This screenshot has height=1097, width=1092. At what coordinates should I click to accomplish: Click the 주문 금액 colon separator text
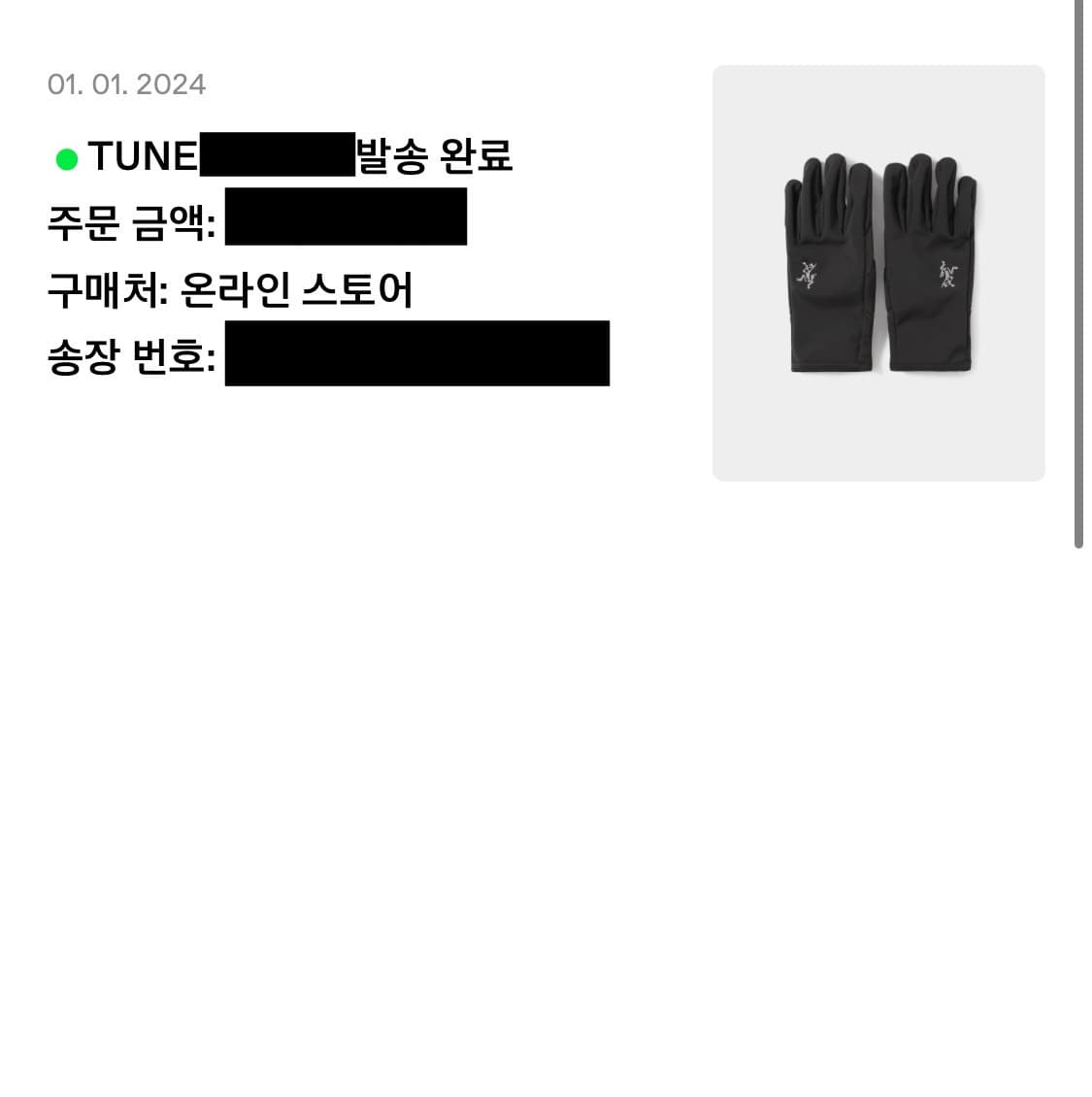coord(212,221)
